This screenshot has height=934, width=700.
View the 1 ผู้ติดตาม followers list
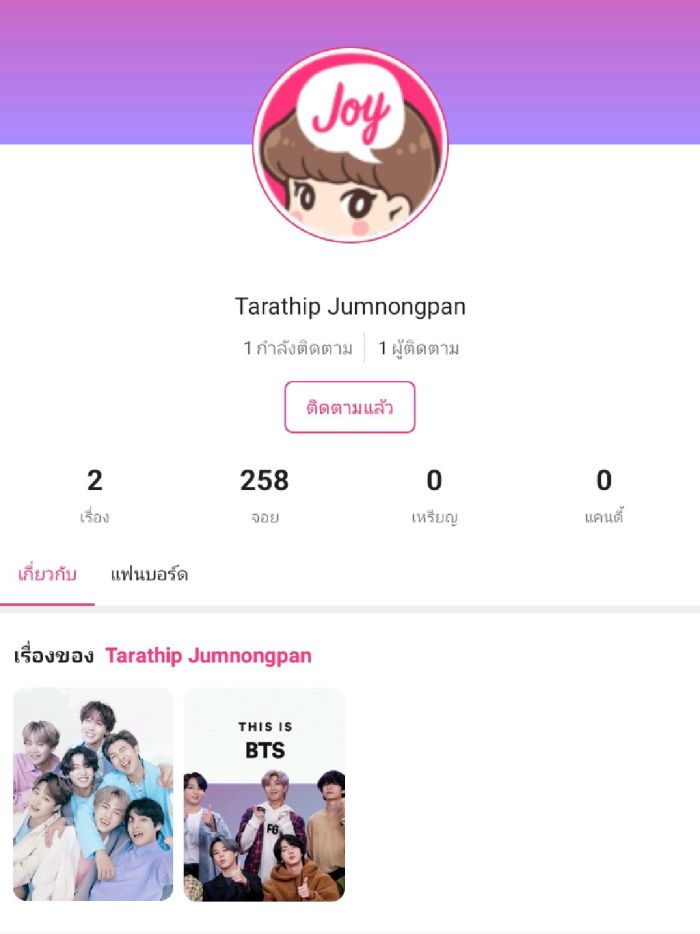click(x=418, y=348)
